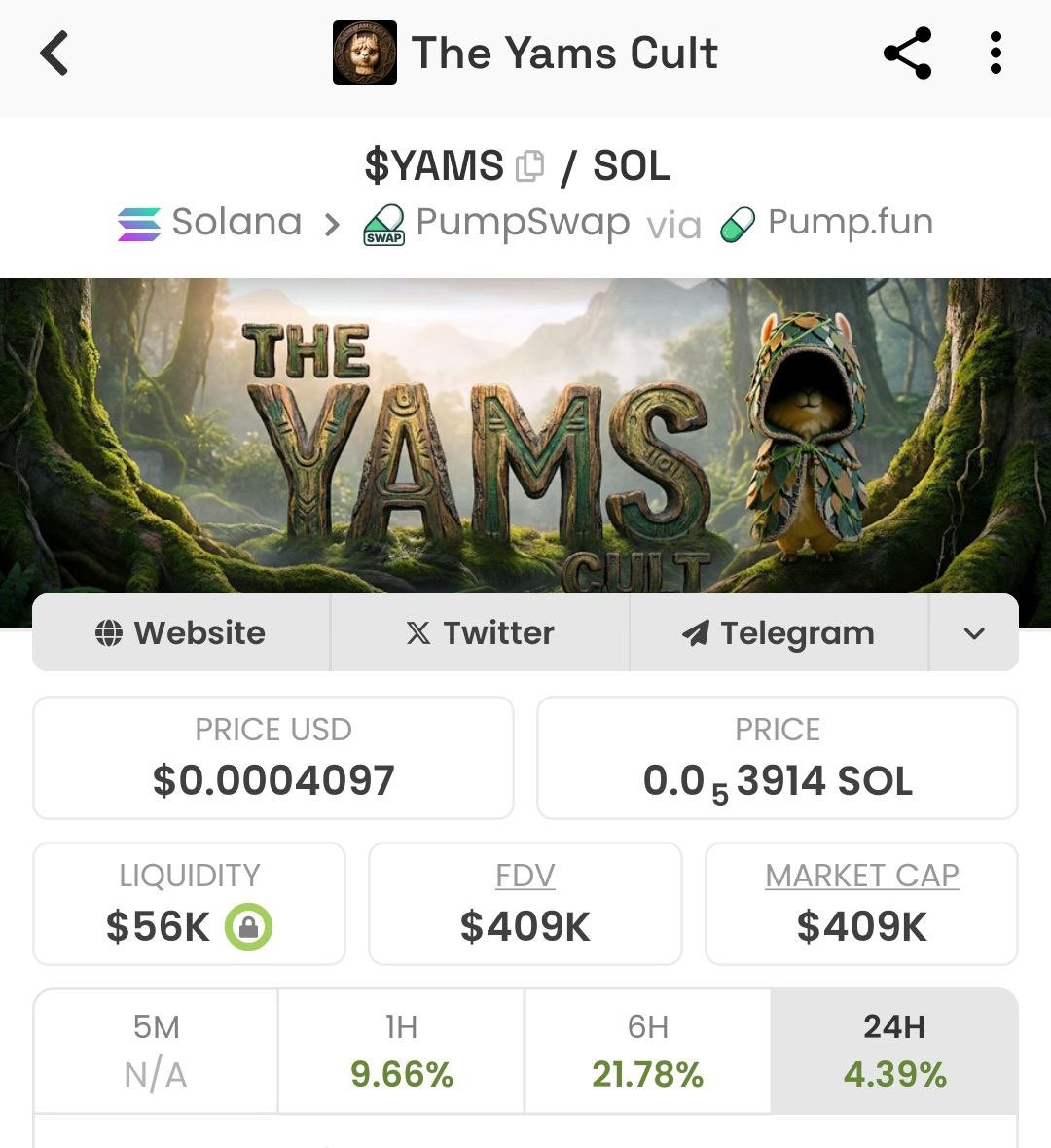1051x1148 pixels.
Task: Switch to the 1H timeframe
Action: pos(401,1051)
